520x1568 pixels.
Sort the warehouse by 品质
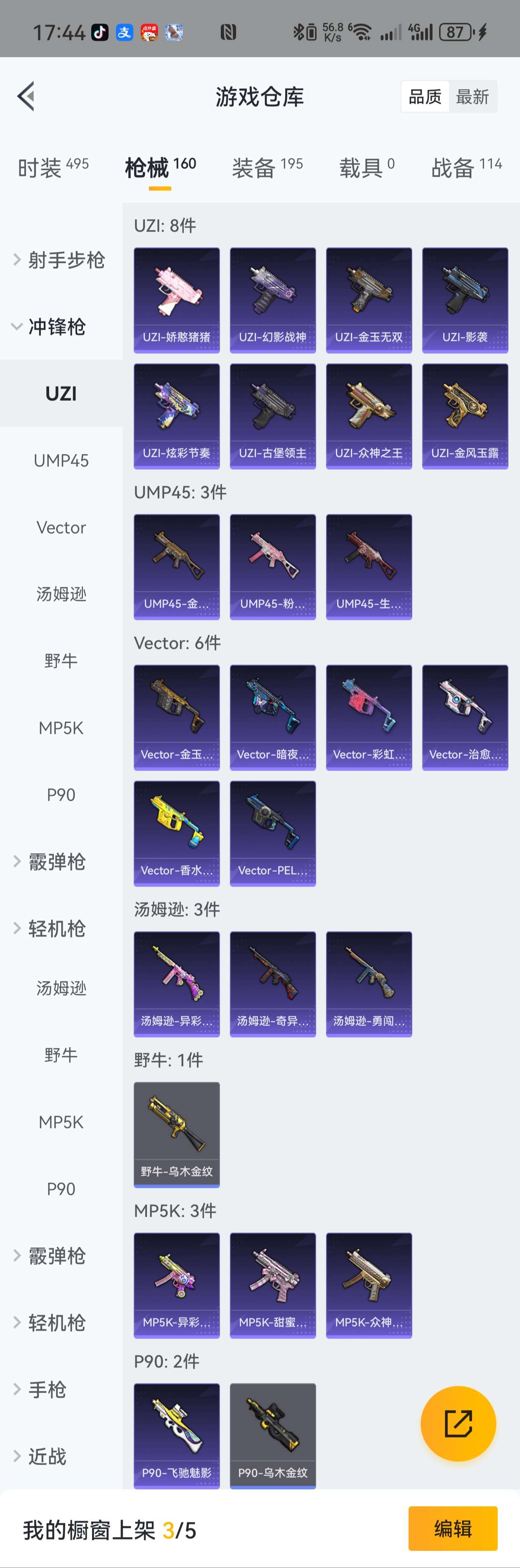(425, 97)
